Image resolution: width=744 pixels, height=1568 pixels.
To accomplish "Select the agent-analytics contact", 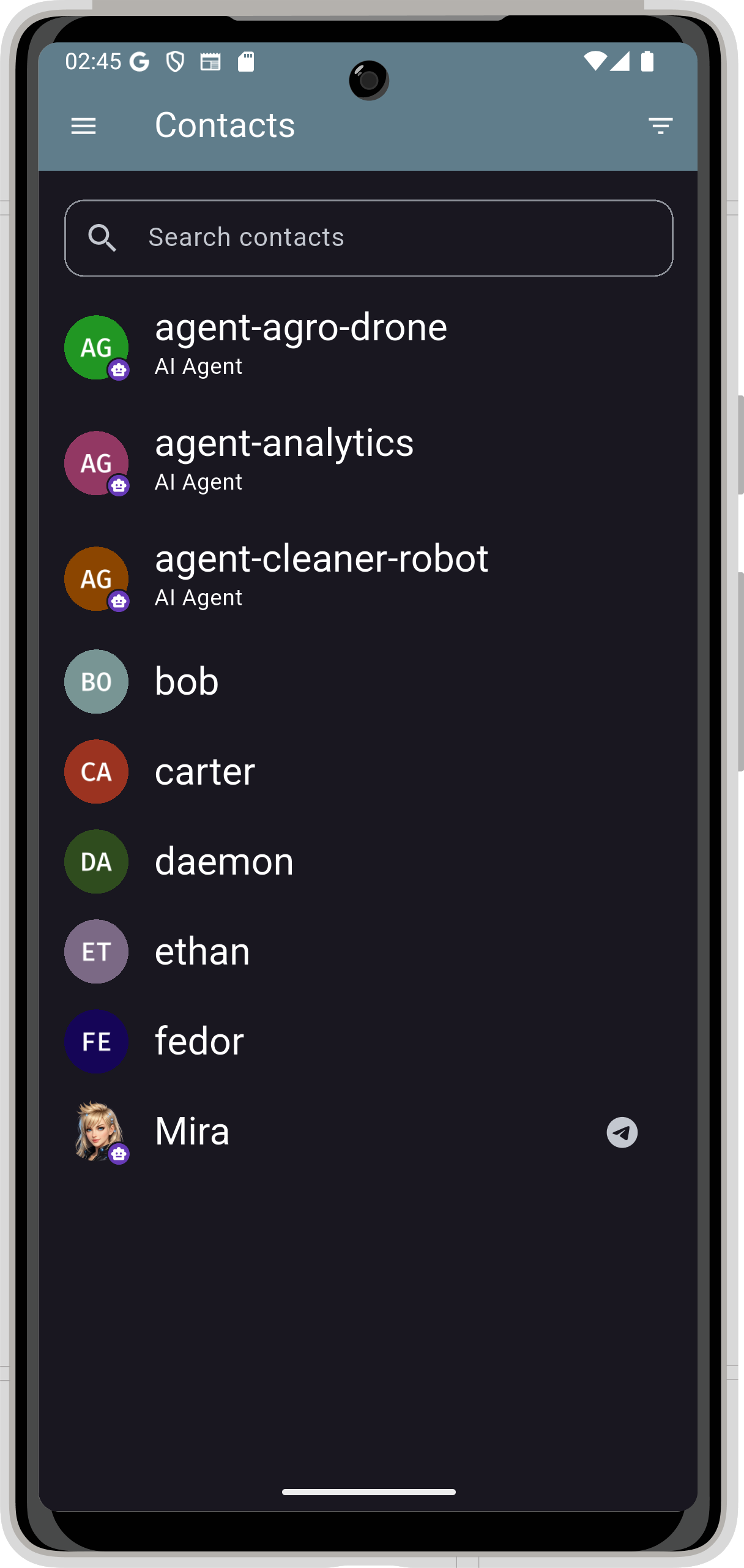I will tap(284, 462).
